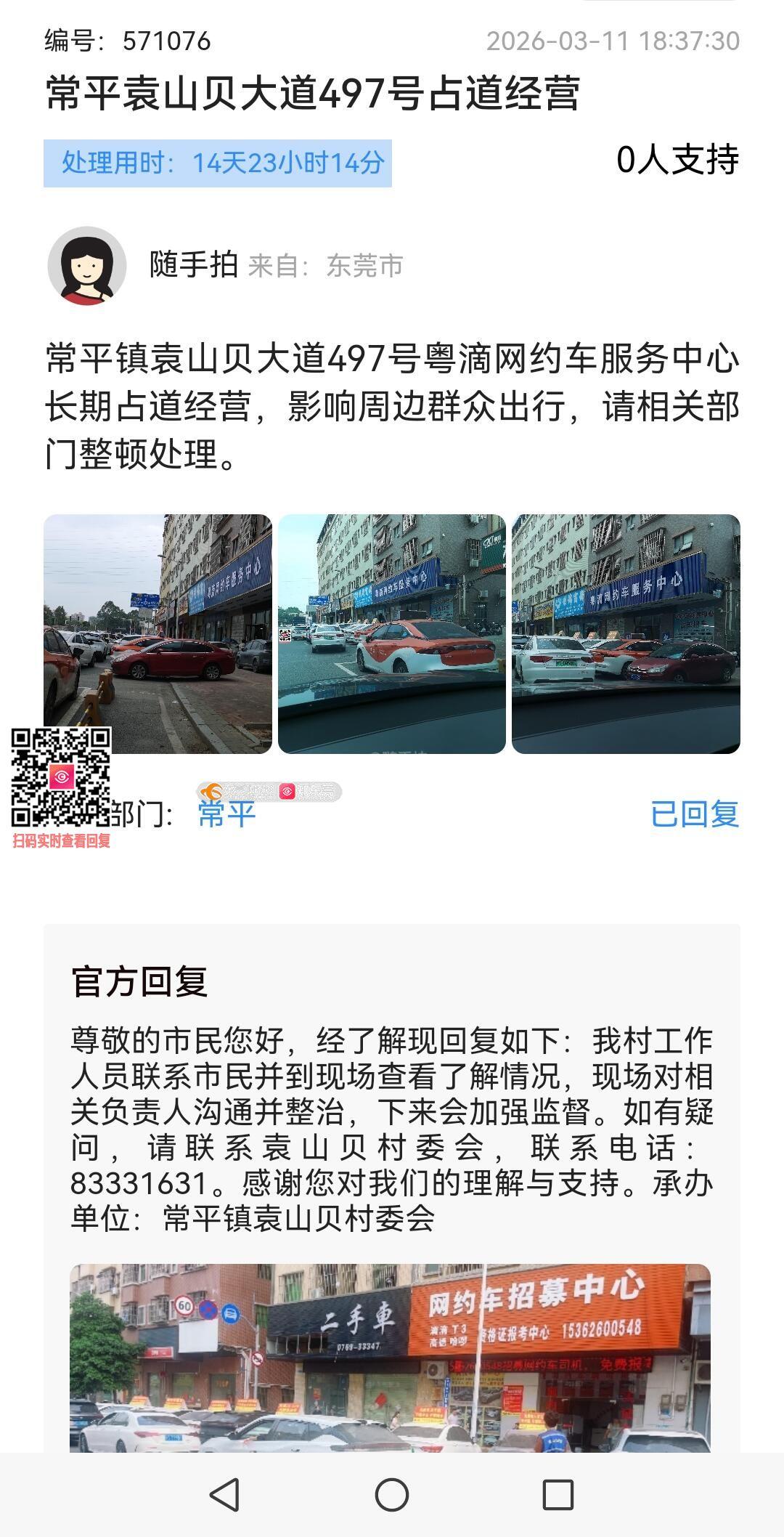Tap the 常平 department link
784x1537 pixels.
click(227, 814)
